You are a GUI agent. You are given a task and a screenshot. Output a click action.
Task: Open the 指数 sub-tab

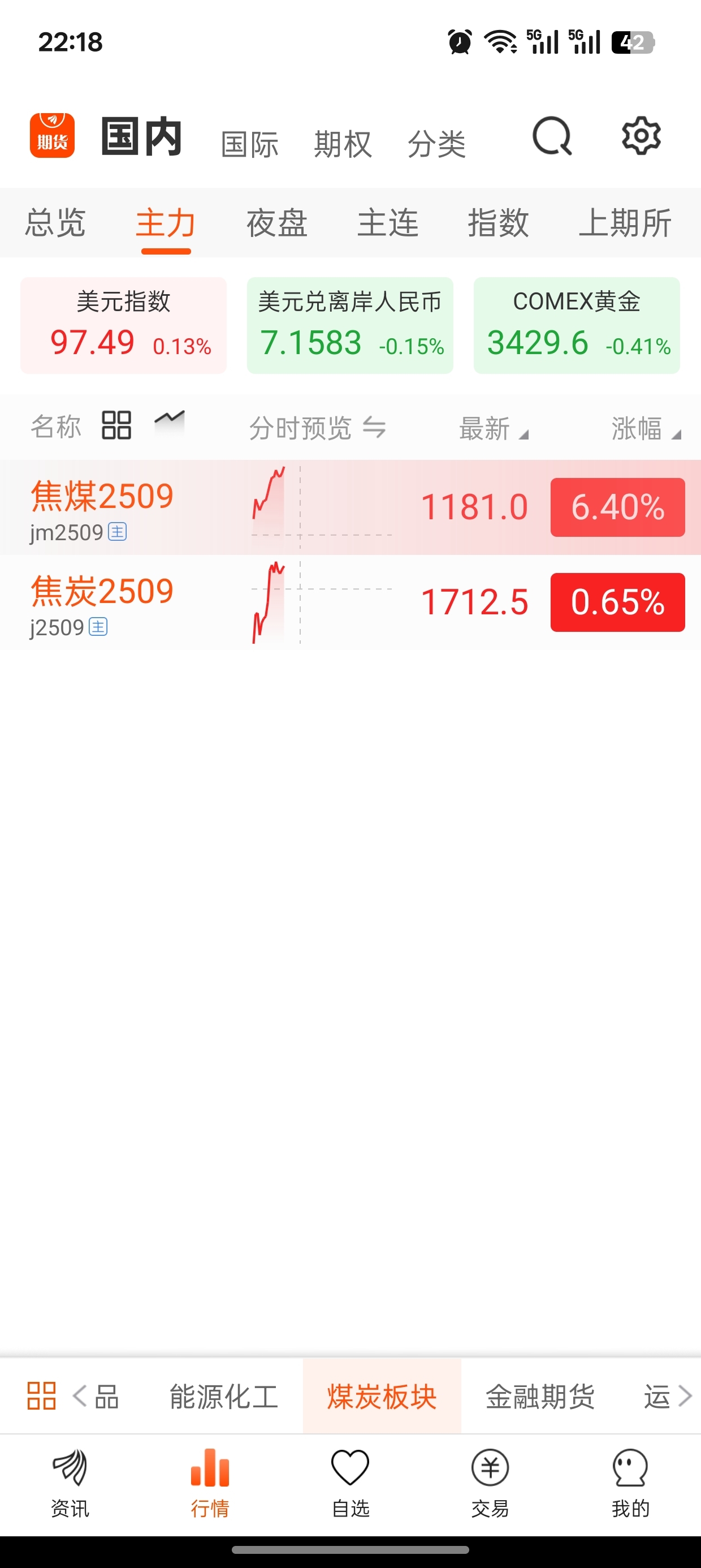(x=499, y=222)
